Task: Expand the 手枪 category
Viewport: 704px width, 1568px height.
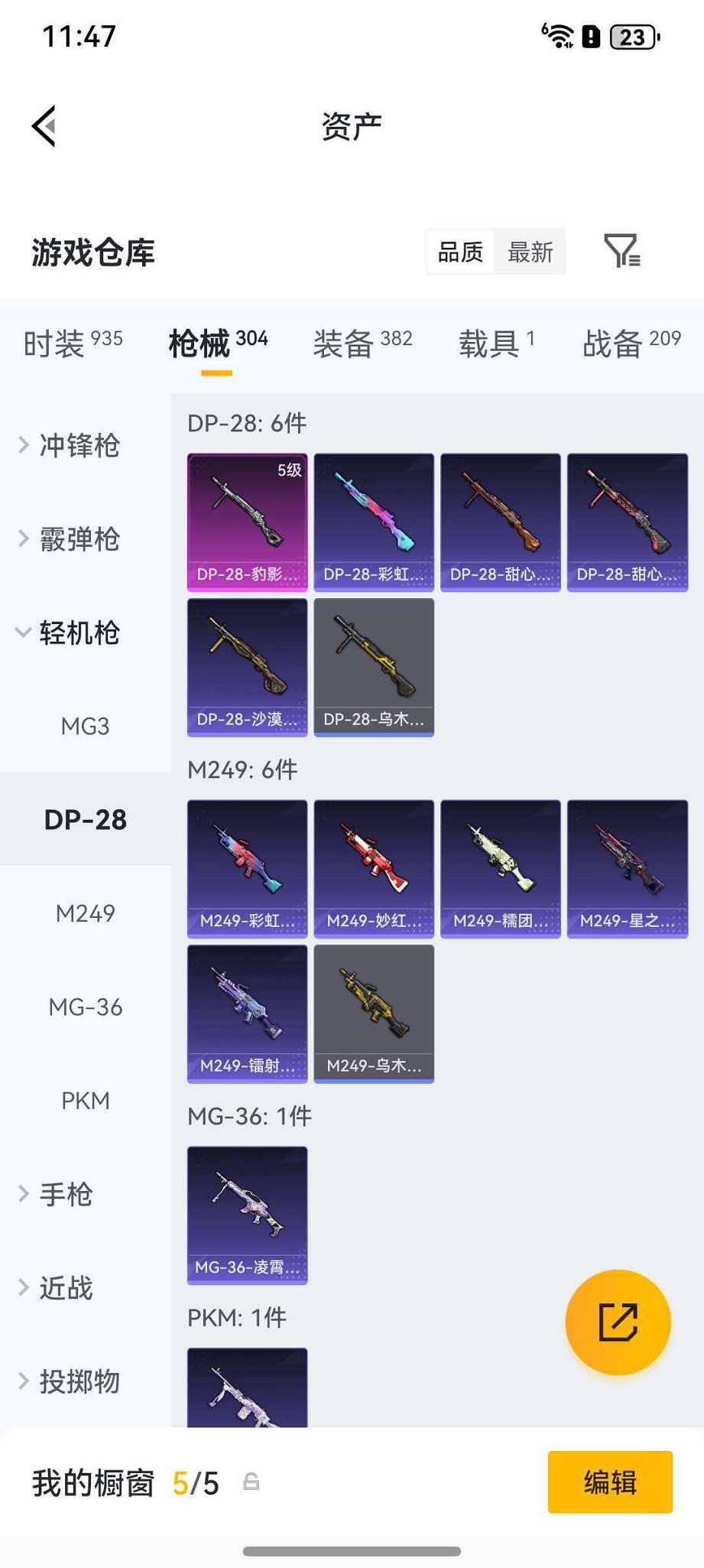Action: pos(66,1194)
